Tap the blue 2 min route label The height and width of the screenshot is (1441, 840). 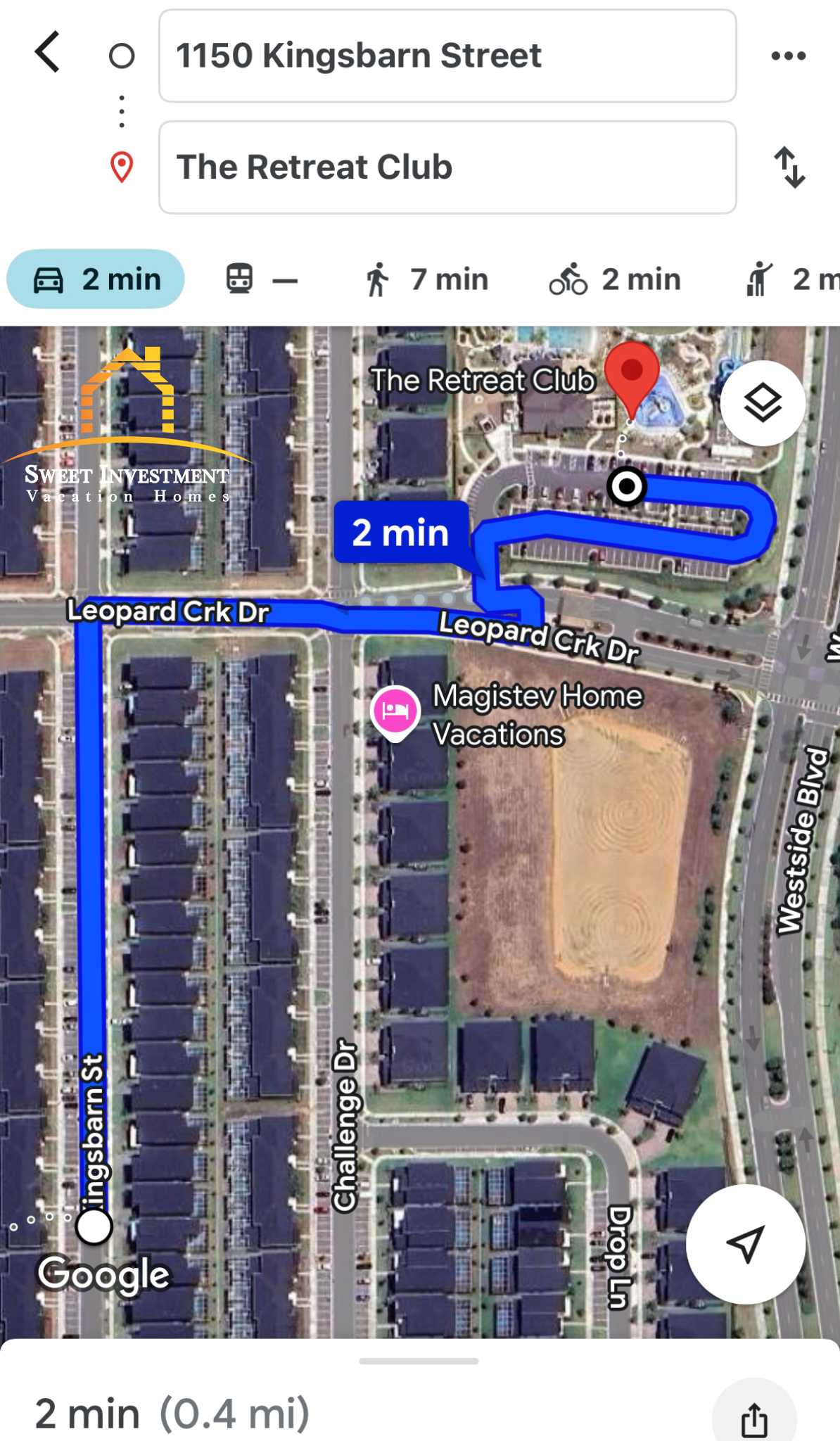tap(401, 533)
